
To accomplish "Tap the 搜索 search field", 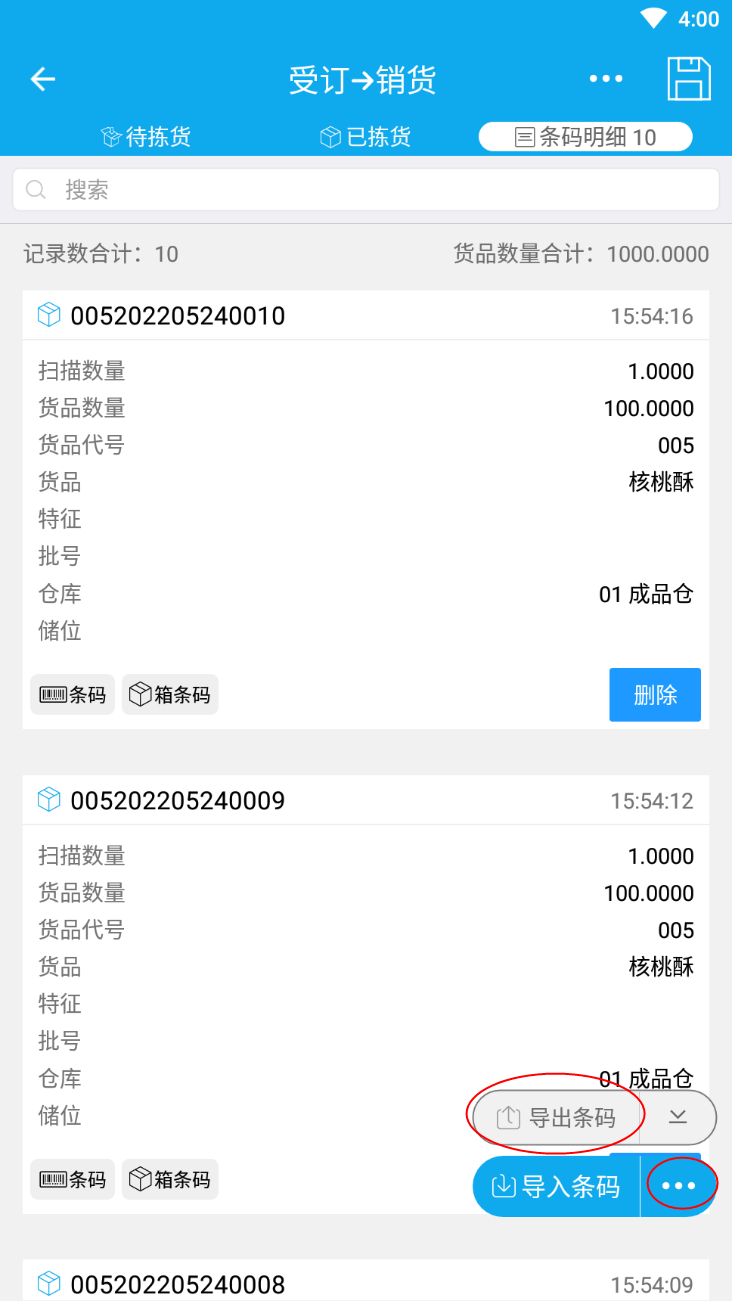I will point(366,190).
